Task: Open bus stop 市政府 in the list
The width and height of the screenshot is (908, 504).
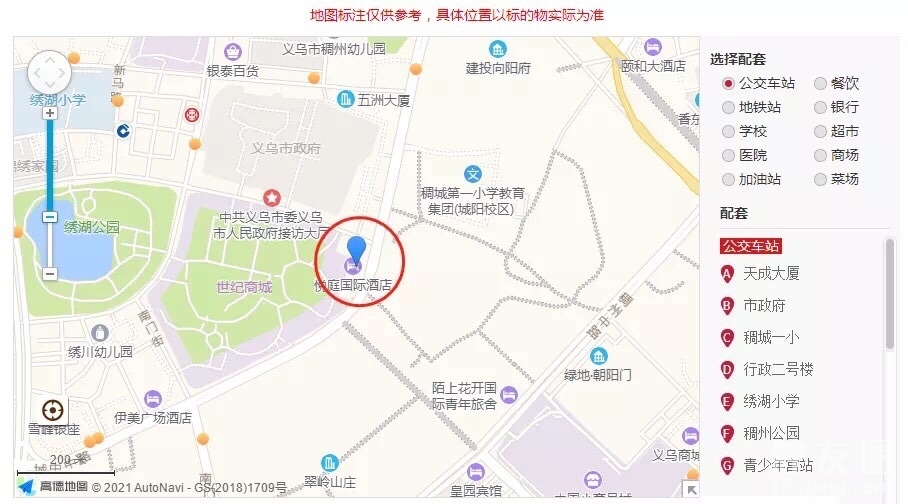Action: pos(764,305)
